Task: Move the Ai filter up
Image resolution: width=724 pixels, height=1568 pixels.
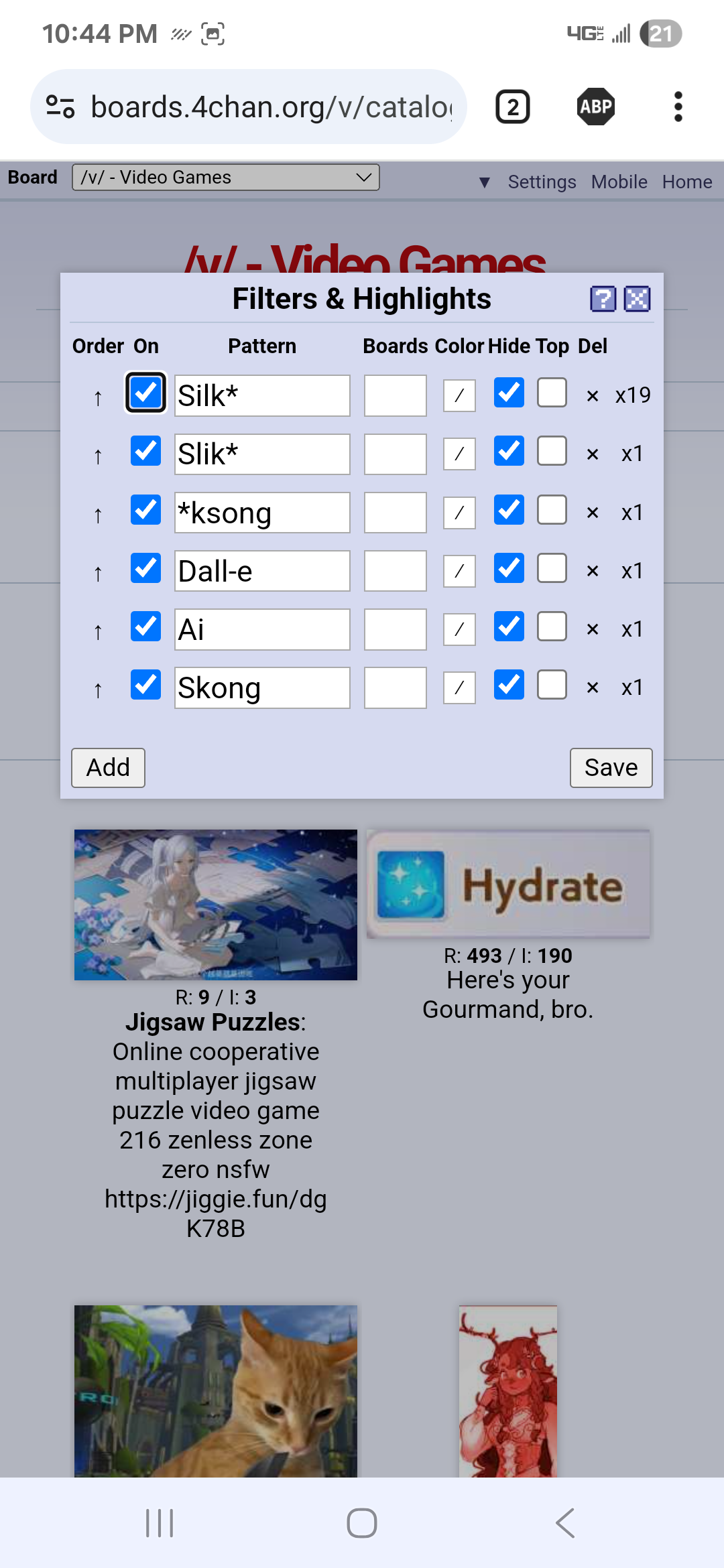Action: pos(98,631)
